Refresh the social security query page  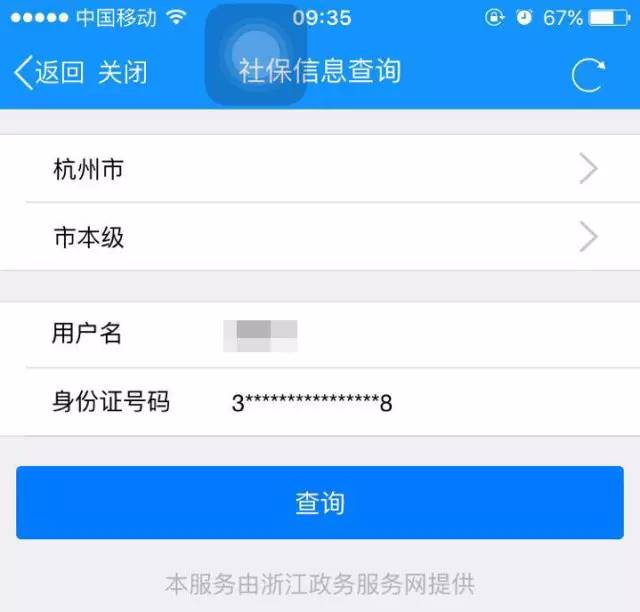click(588, 76)
